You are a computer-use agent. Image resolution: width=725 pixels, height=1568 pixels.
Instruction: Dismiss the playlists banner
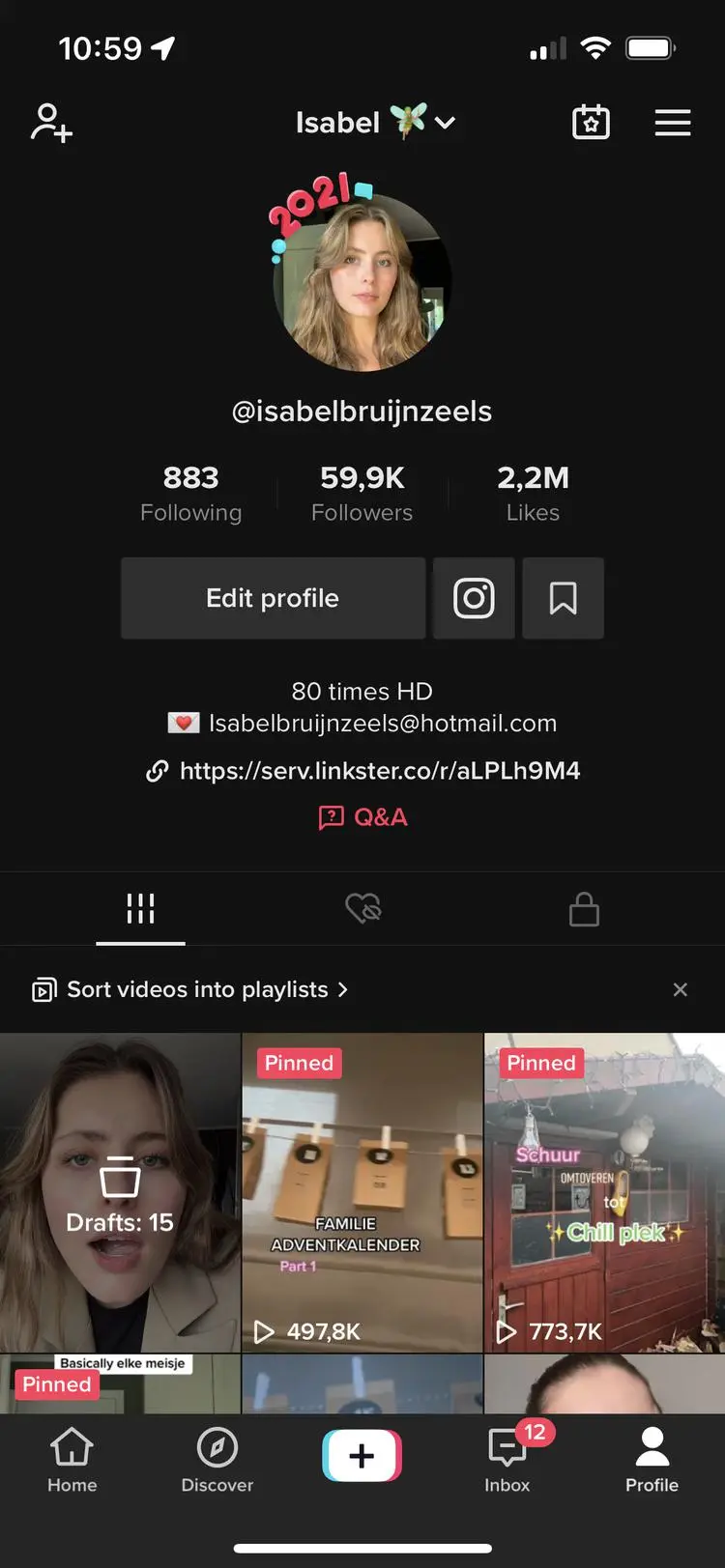[681, 989]
